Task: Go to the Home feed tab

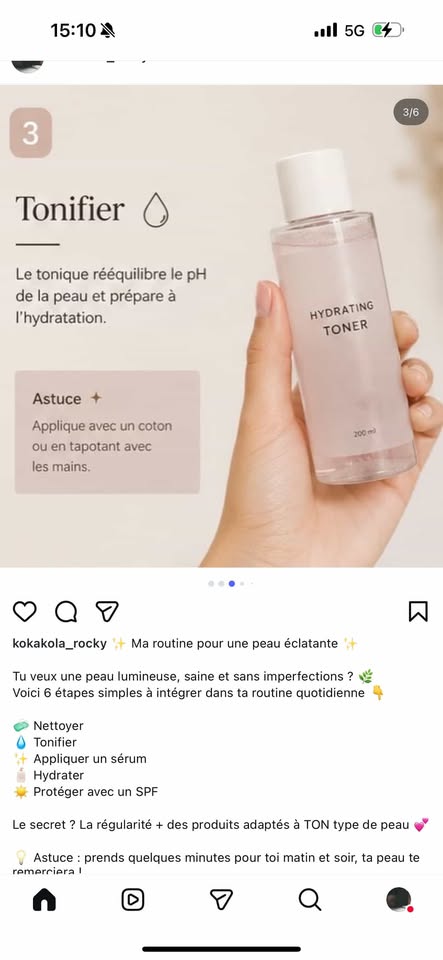Action: [44, 899]
